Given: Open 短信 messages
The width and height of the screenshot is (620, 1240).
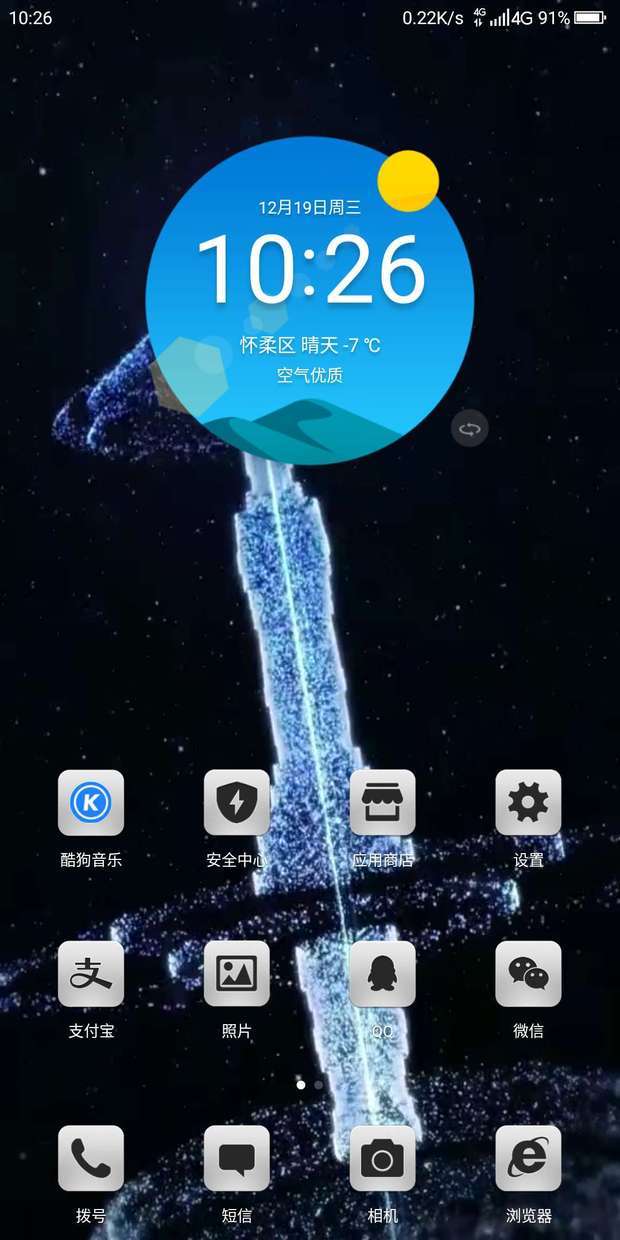Looking at the screenshot, I should (x=237, y=1158).
